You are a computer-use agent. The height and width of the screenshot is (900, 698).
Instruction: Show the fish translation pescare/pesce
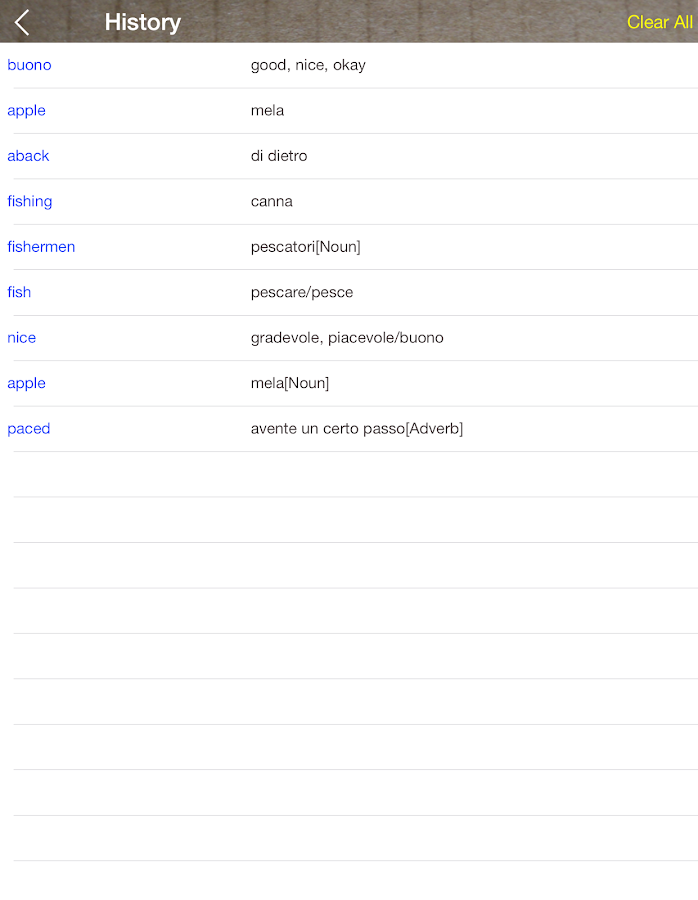(x=19, y=292)
